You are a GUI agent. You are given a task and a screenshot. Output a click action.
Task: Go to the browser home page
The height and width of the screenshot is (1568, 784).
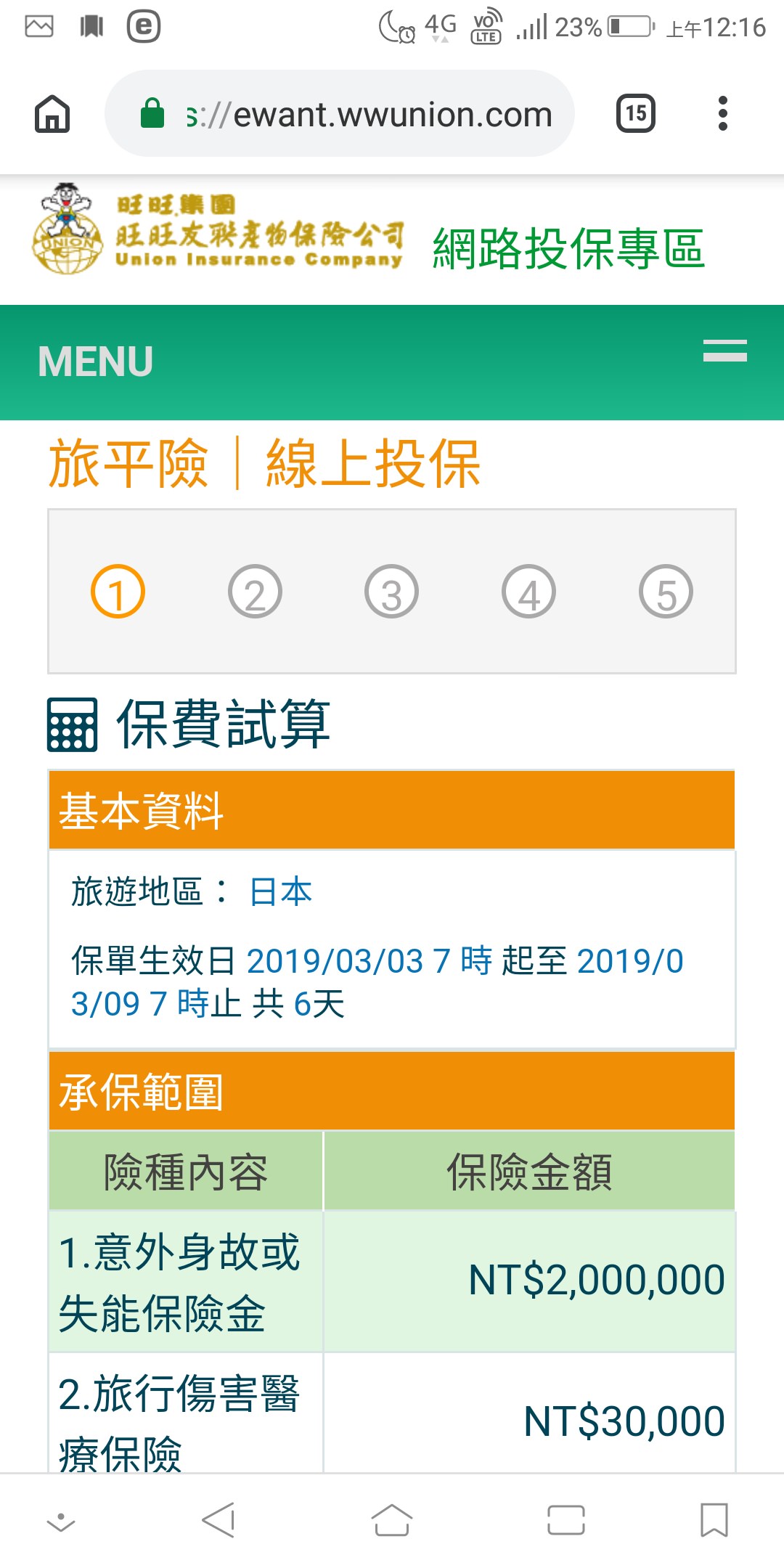(x=52, y=114)
